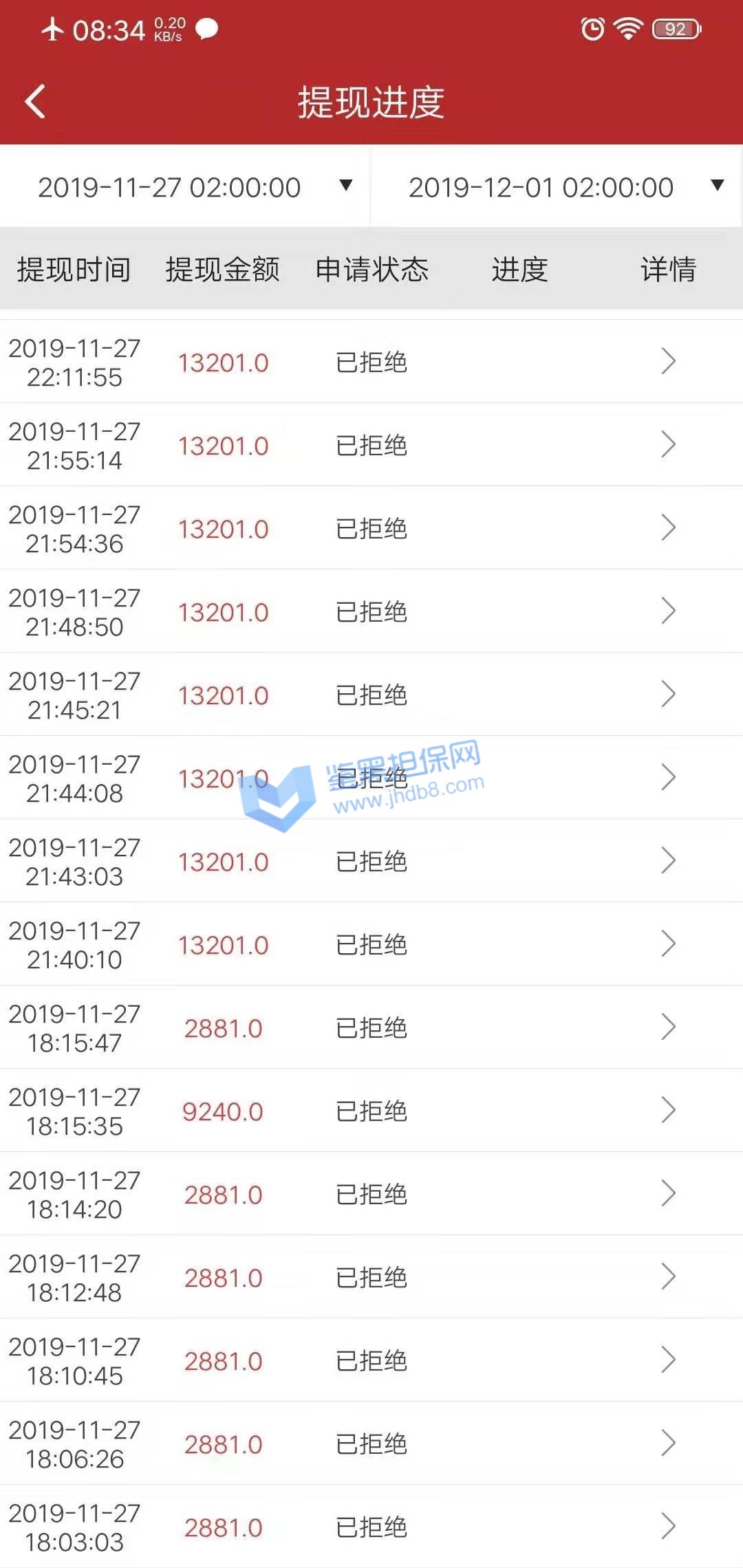Open details of the 22:11:55 withdrawal
743x1568 pixels.
tap(667, 362)
